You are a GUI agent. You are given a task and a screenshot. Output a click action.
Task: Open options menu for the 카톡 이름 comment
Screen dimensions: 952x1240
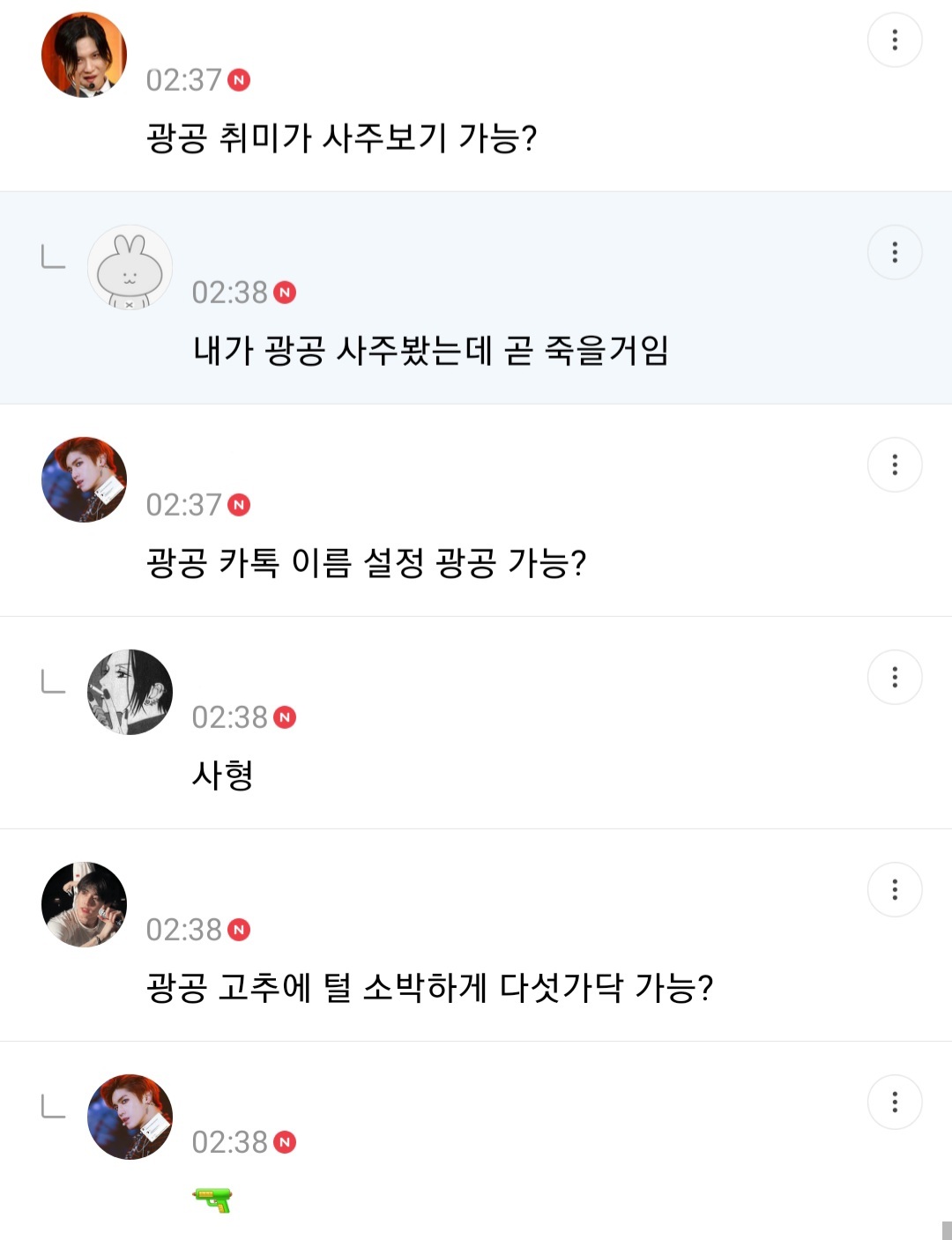(895, 464)
